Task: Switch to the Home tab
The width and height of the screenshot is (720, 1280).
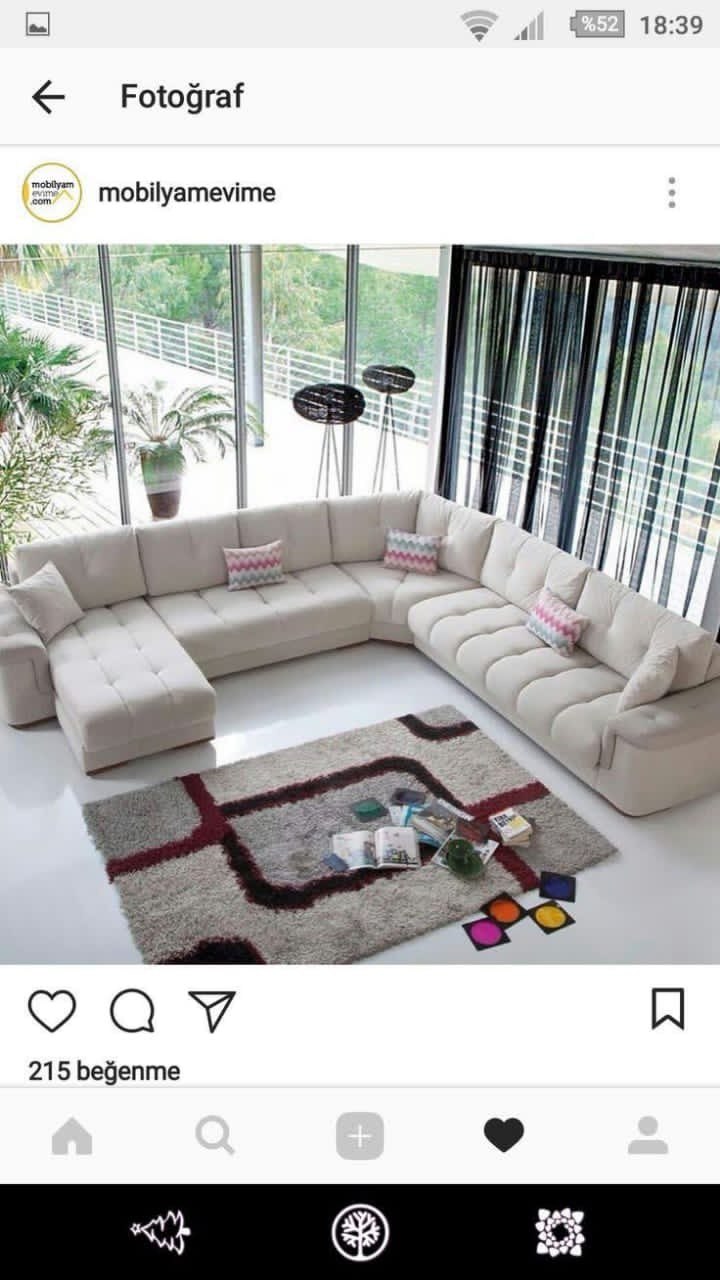Action: [72, 1136]
